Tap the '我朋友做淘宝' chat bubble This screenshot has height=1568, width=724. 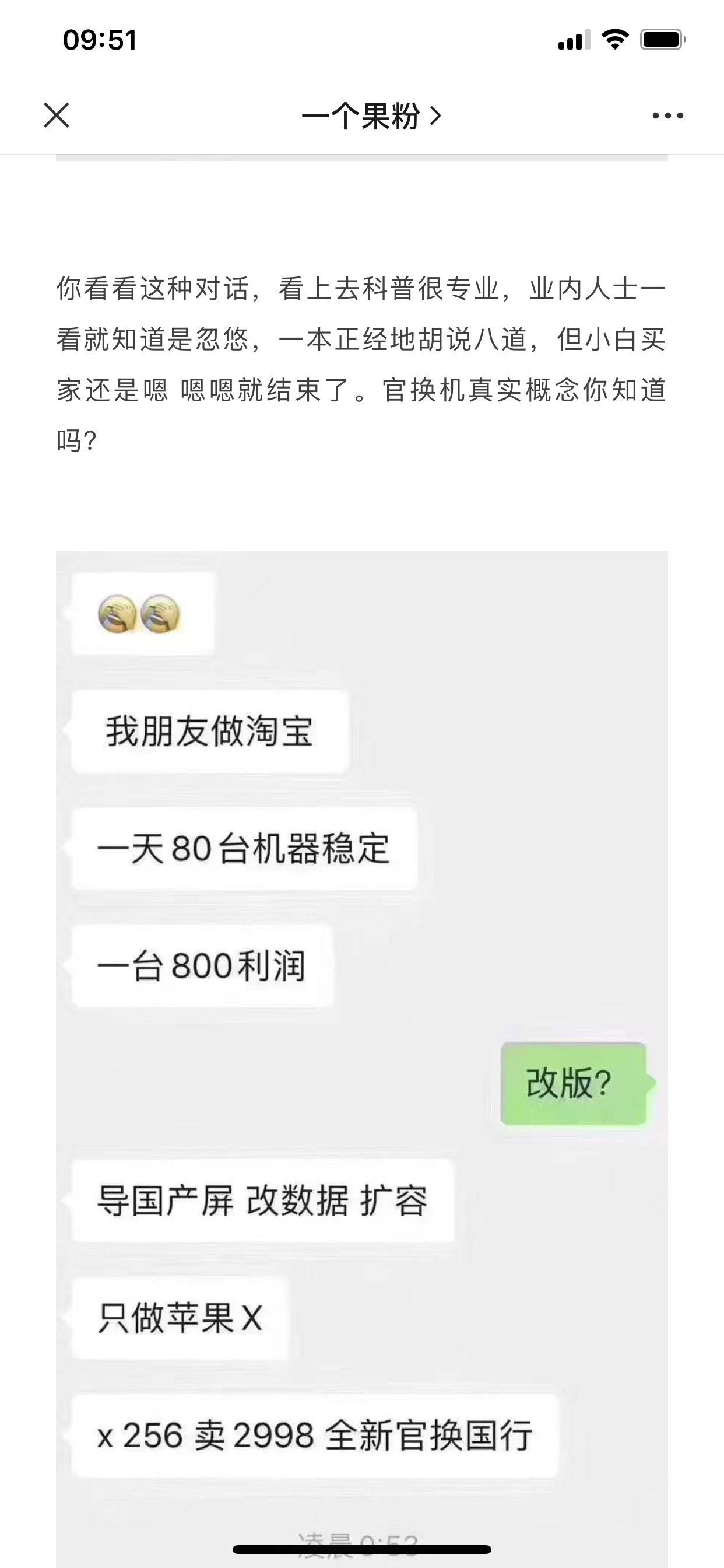click(x=210, y=733)
